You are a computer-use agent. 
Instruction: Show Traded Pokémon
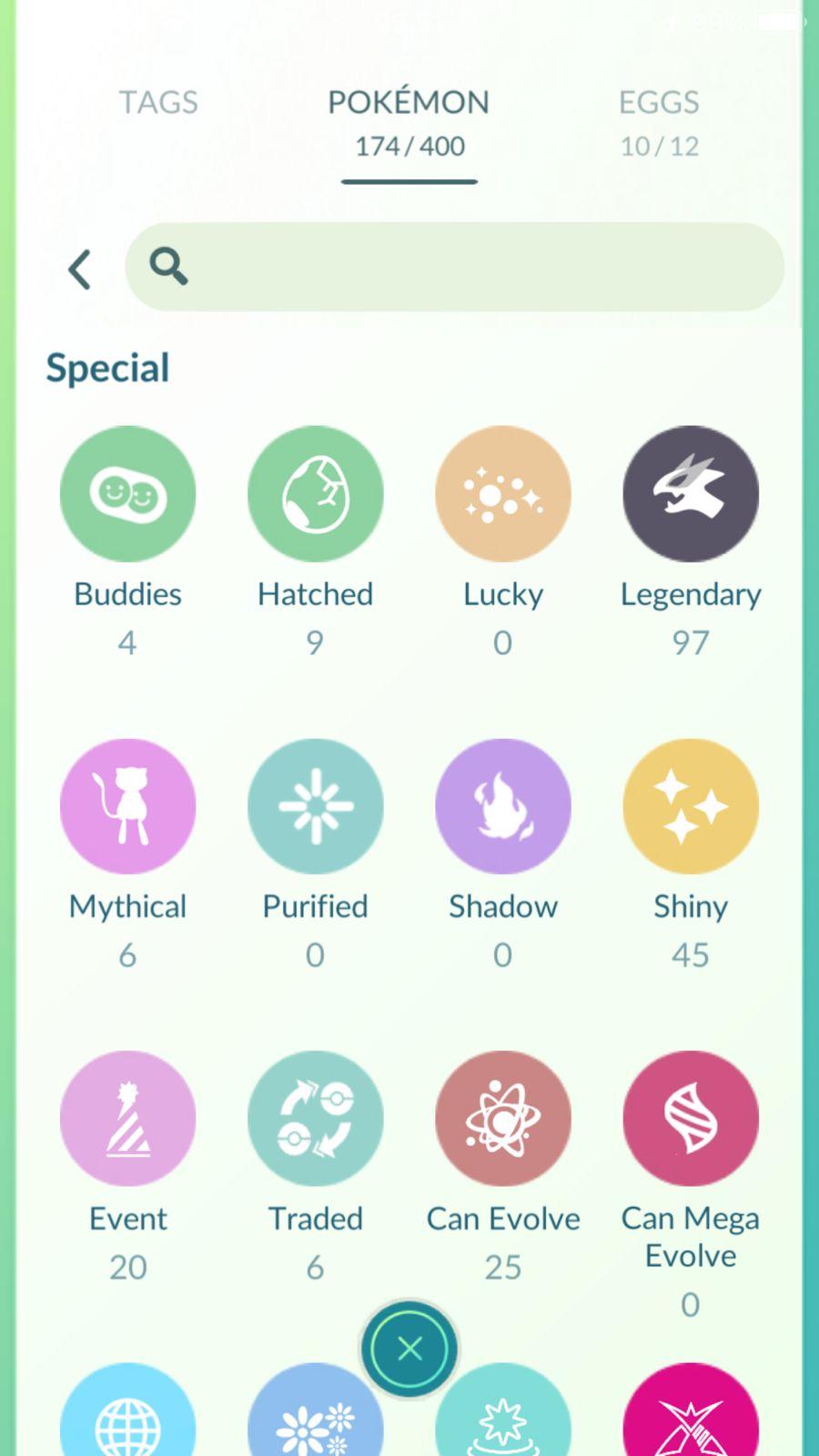coord(315,1118)
